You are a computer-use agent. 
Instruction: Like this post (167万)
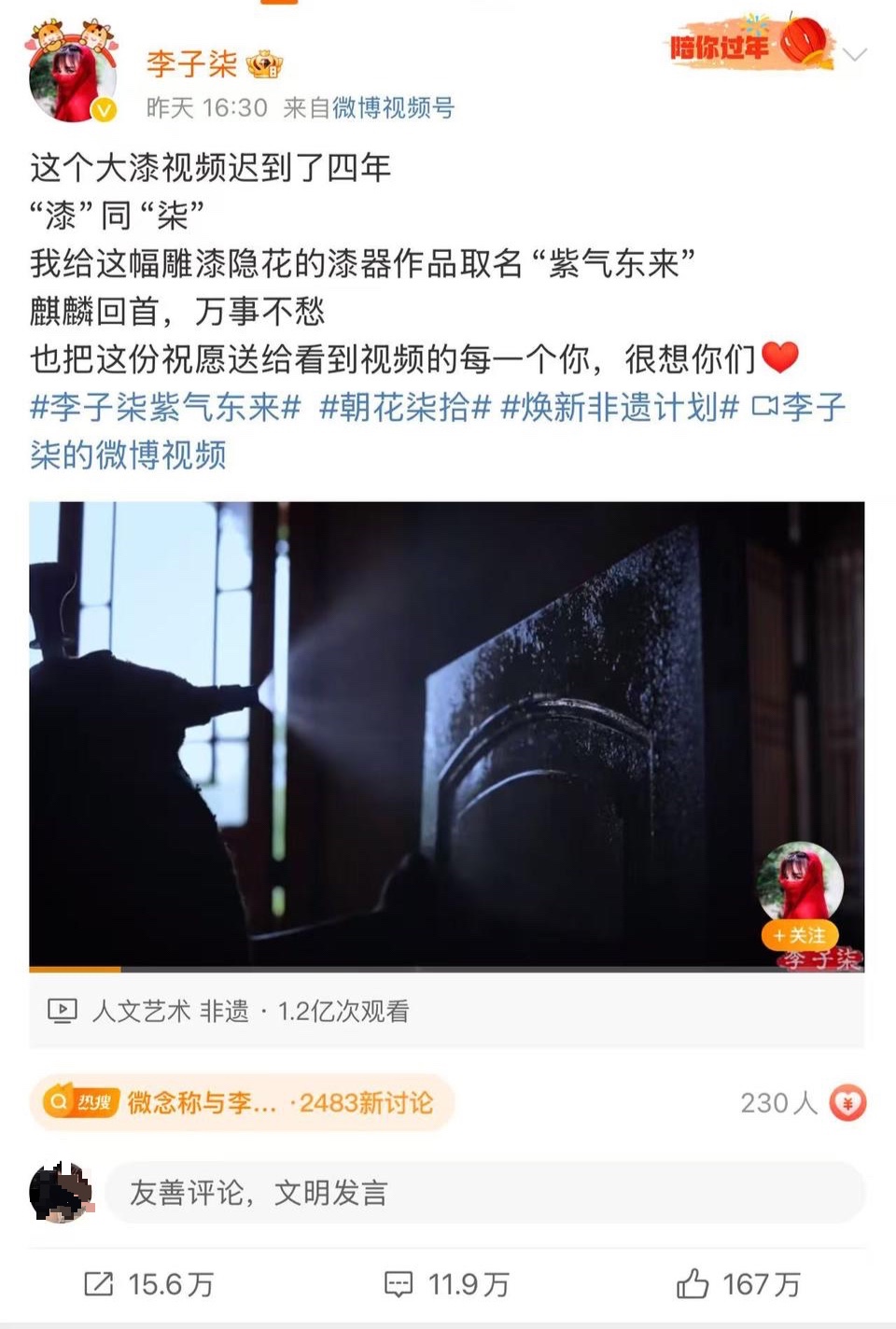tap(738, 1284)
